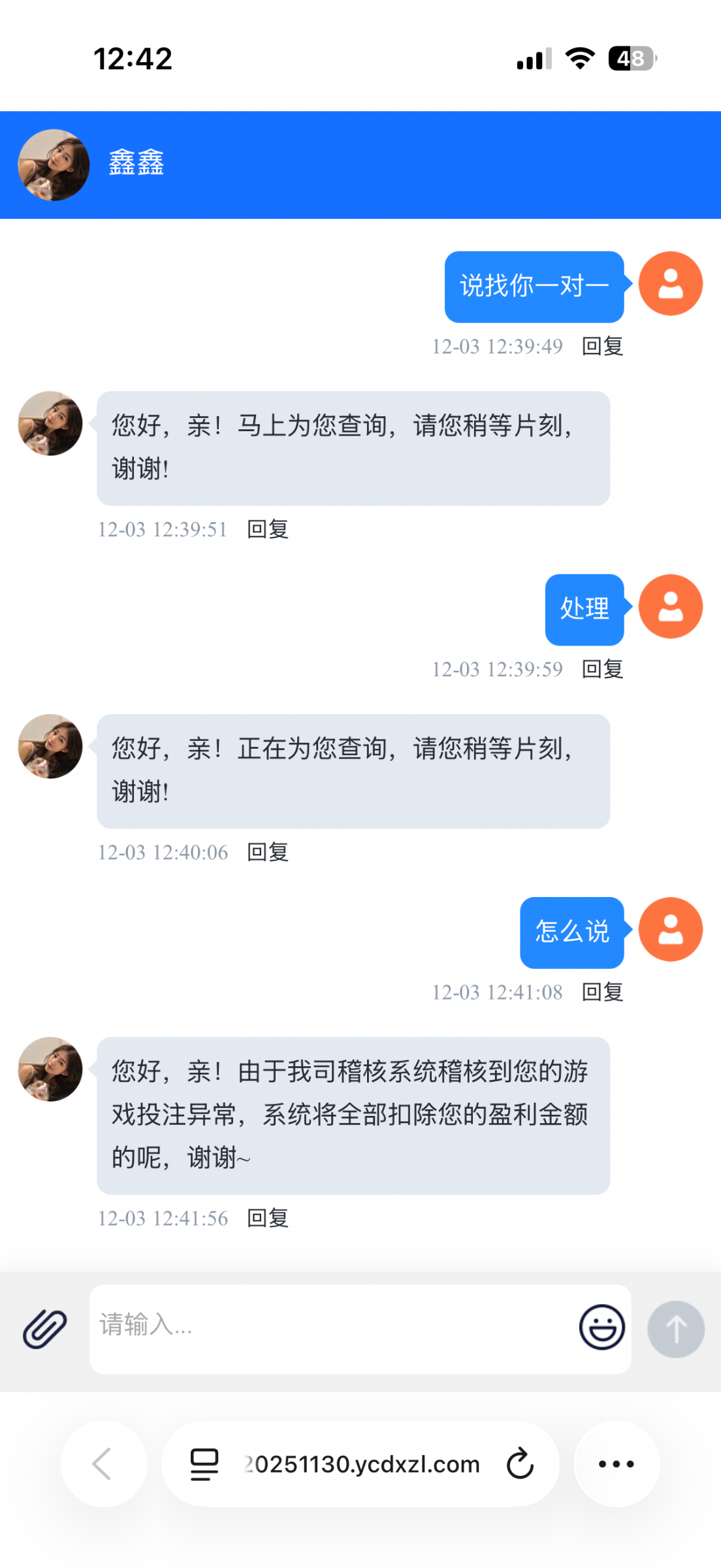
Task: Open the browser's three-dot menu
Action: [616, 1463]
